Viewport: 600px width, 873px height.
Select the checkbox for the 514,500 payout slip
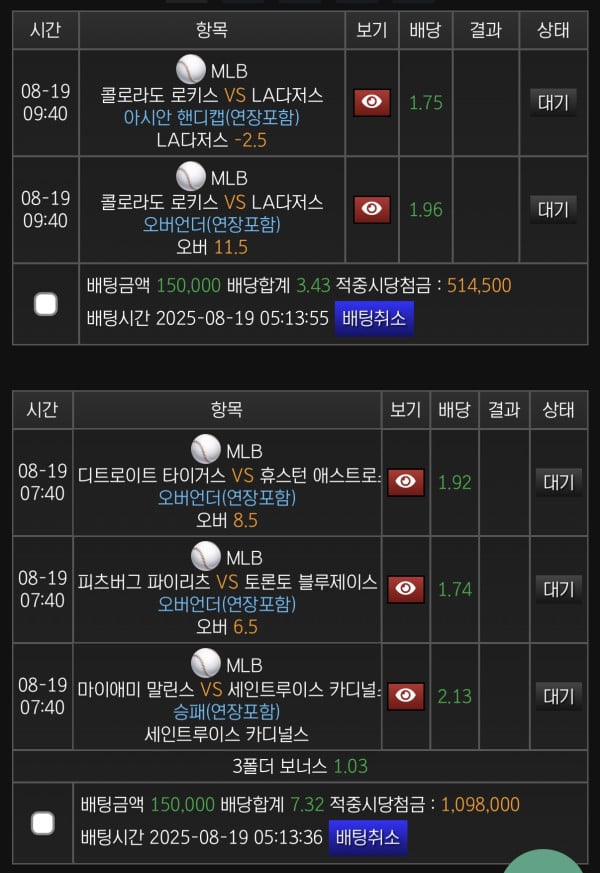click(45, 304)
